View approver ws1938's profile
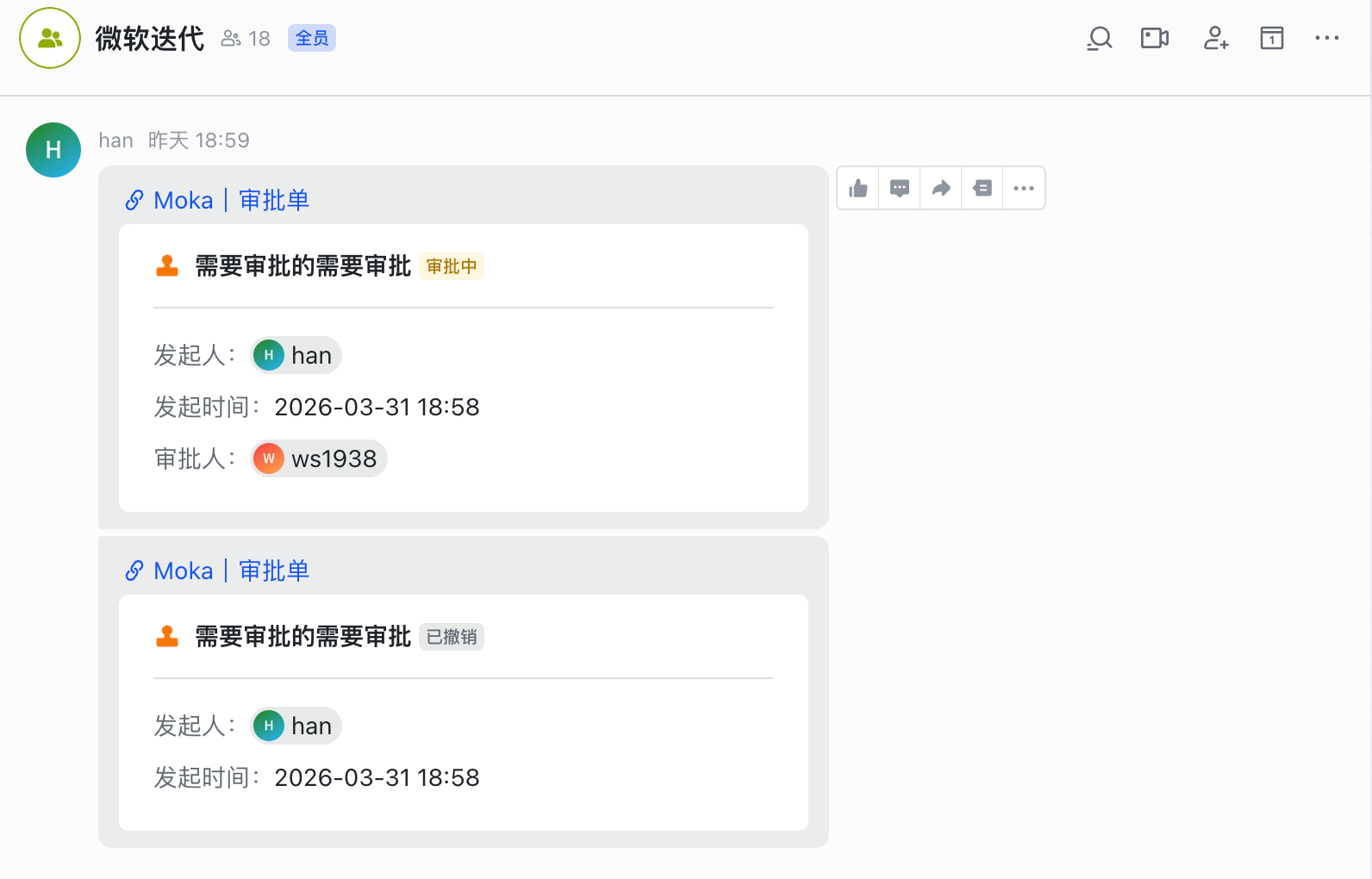 (319, 459)
